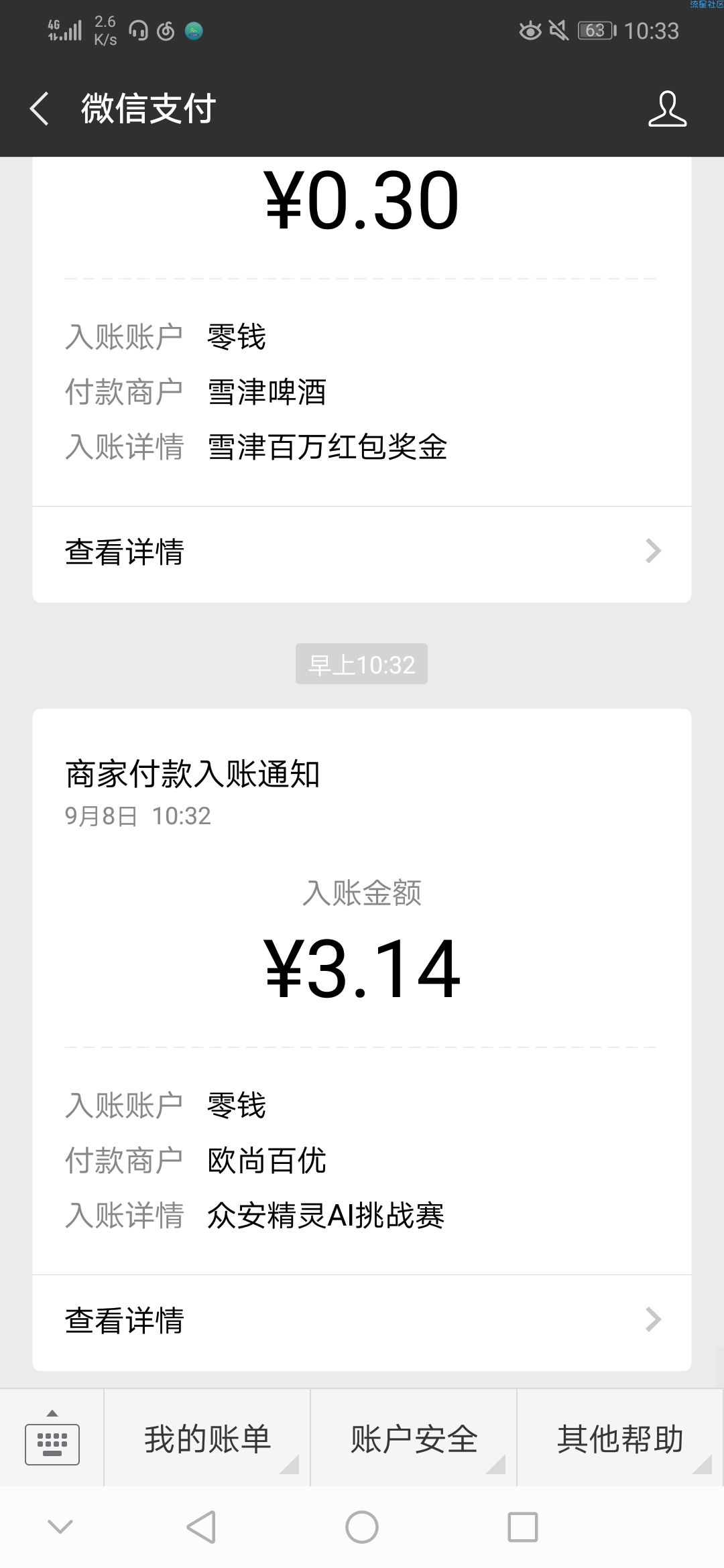Viewport: 724px width, 1568px height.
Task: Go back from 微信支付 screen
Action: 39,109
